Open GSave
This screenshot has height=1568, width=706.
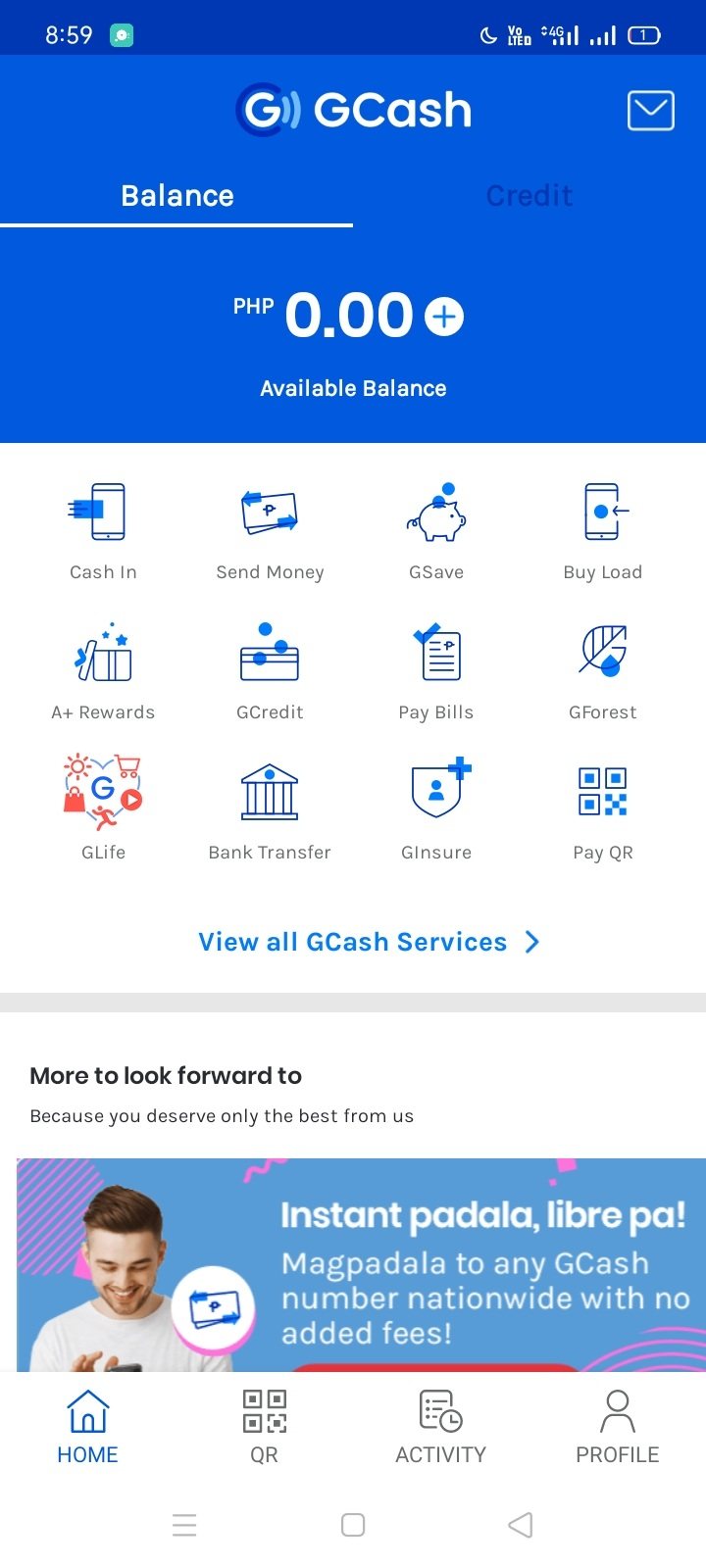tap(436, 529)
